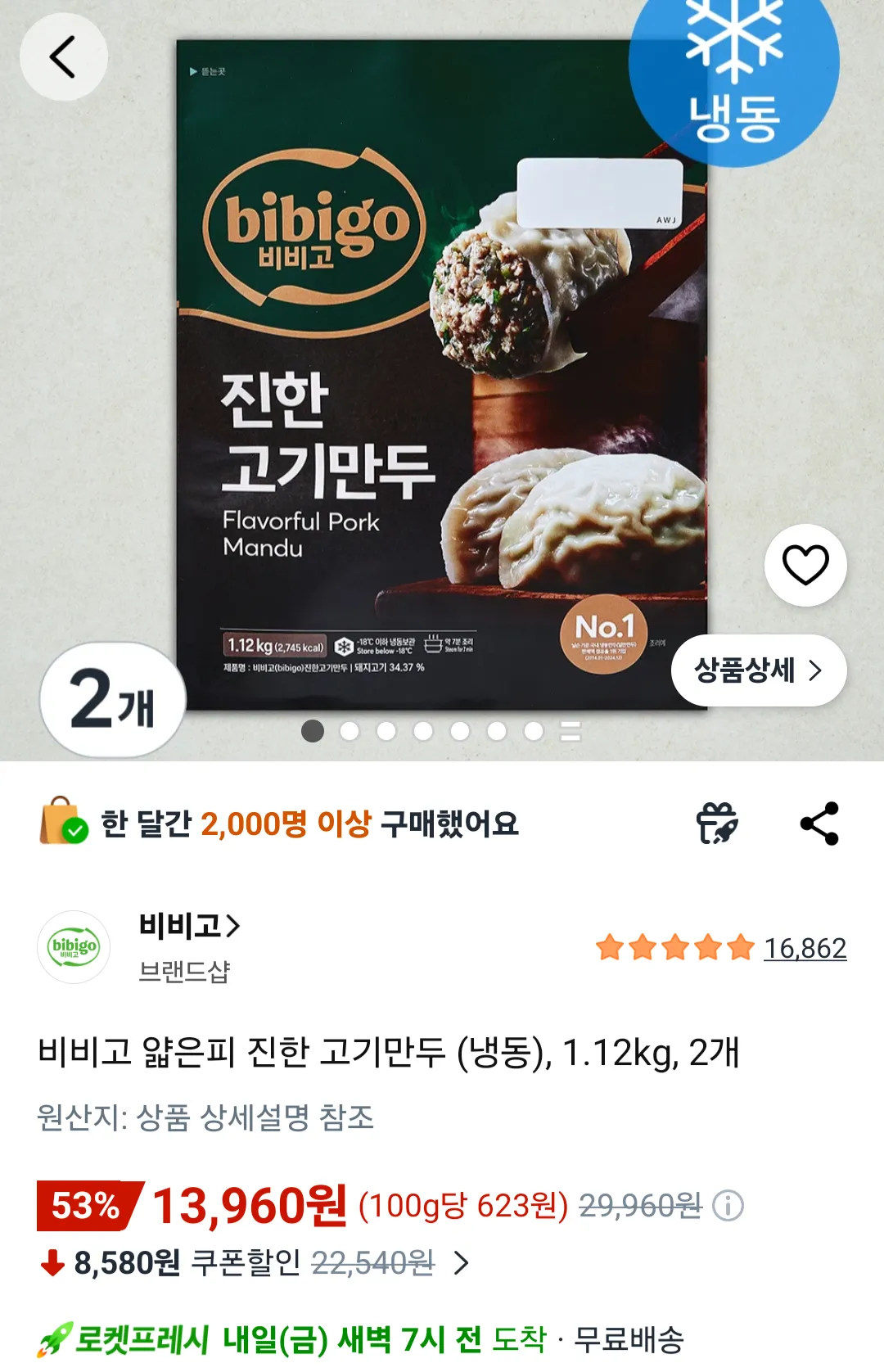Go back using the top-left arrow

coord(63,57)
